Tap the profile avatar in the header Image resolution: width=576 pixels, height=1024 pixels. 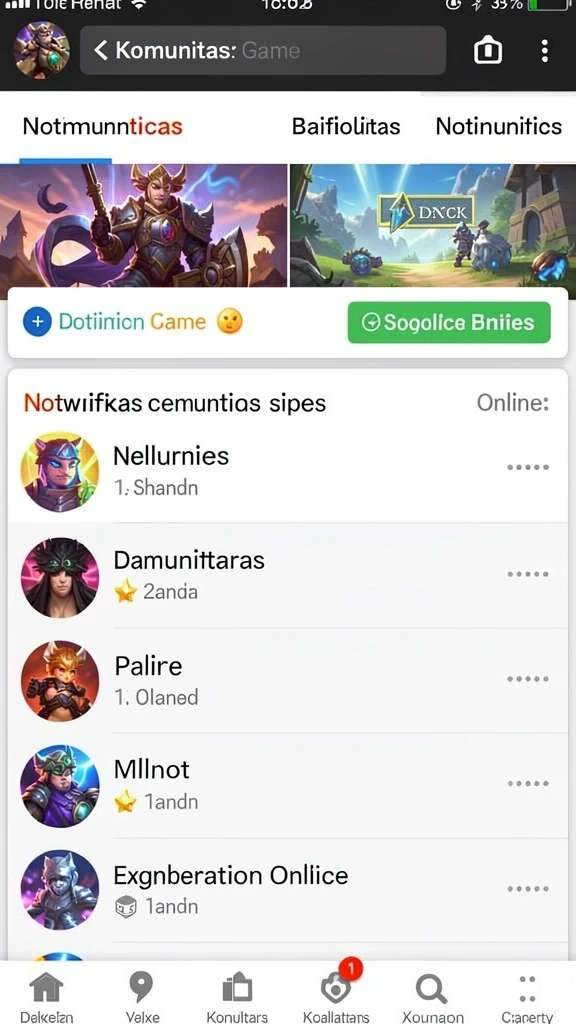[x=42, y=50]
